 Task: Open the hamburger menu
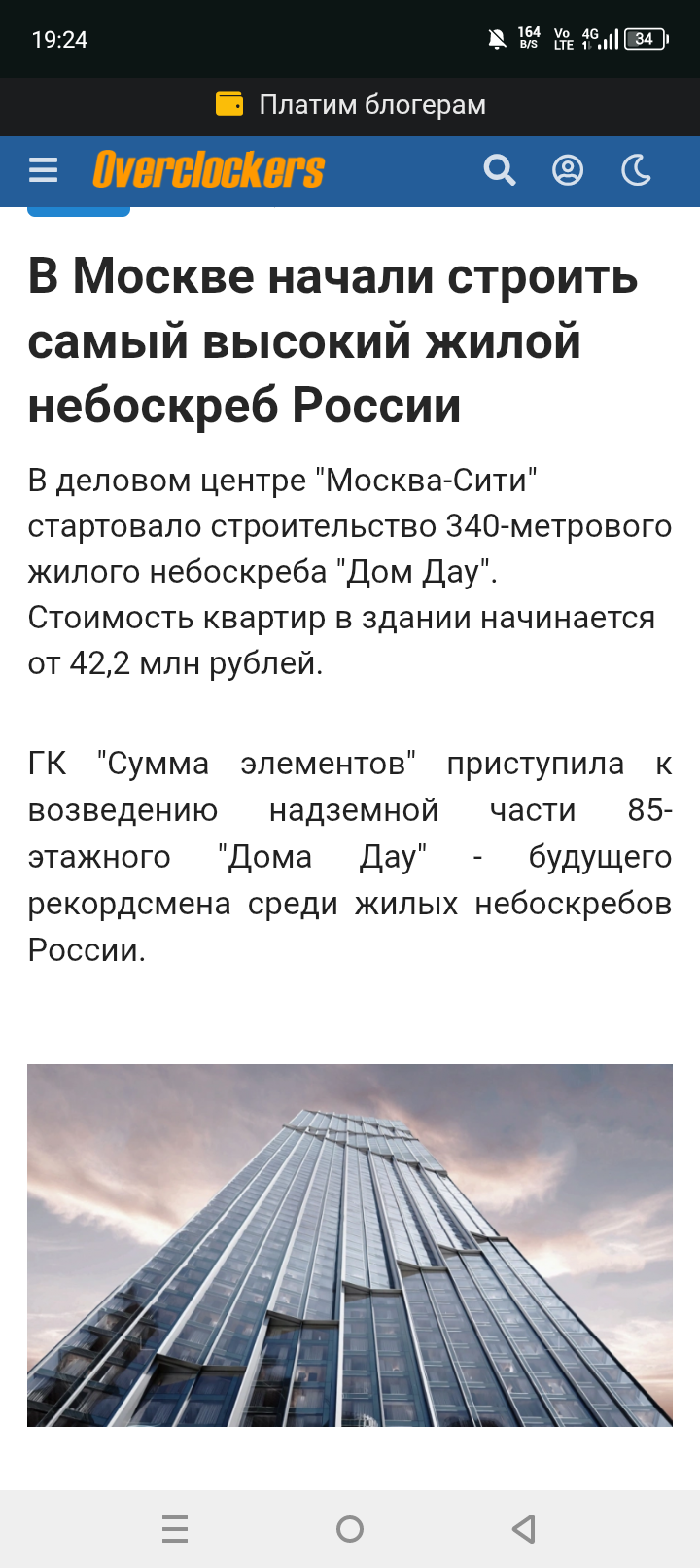coord(44,171)
